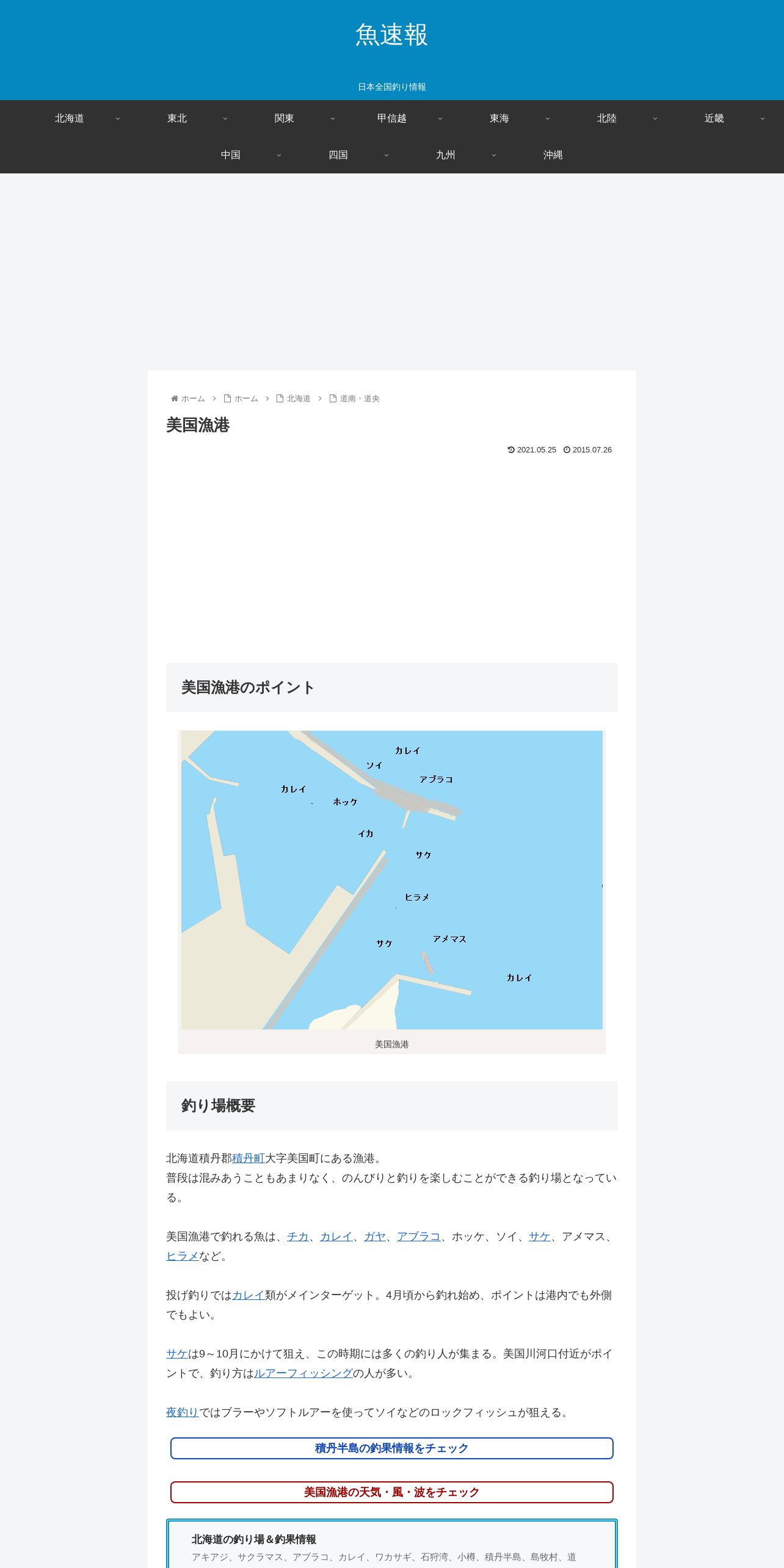Open the チカ fish link
Image resolution: width=784 pixels, height=1568 pixels.
(298, 1236)
